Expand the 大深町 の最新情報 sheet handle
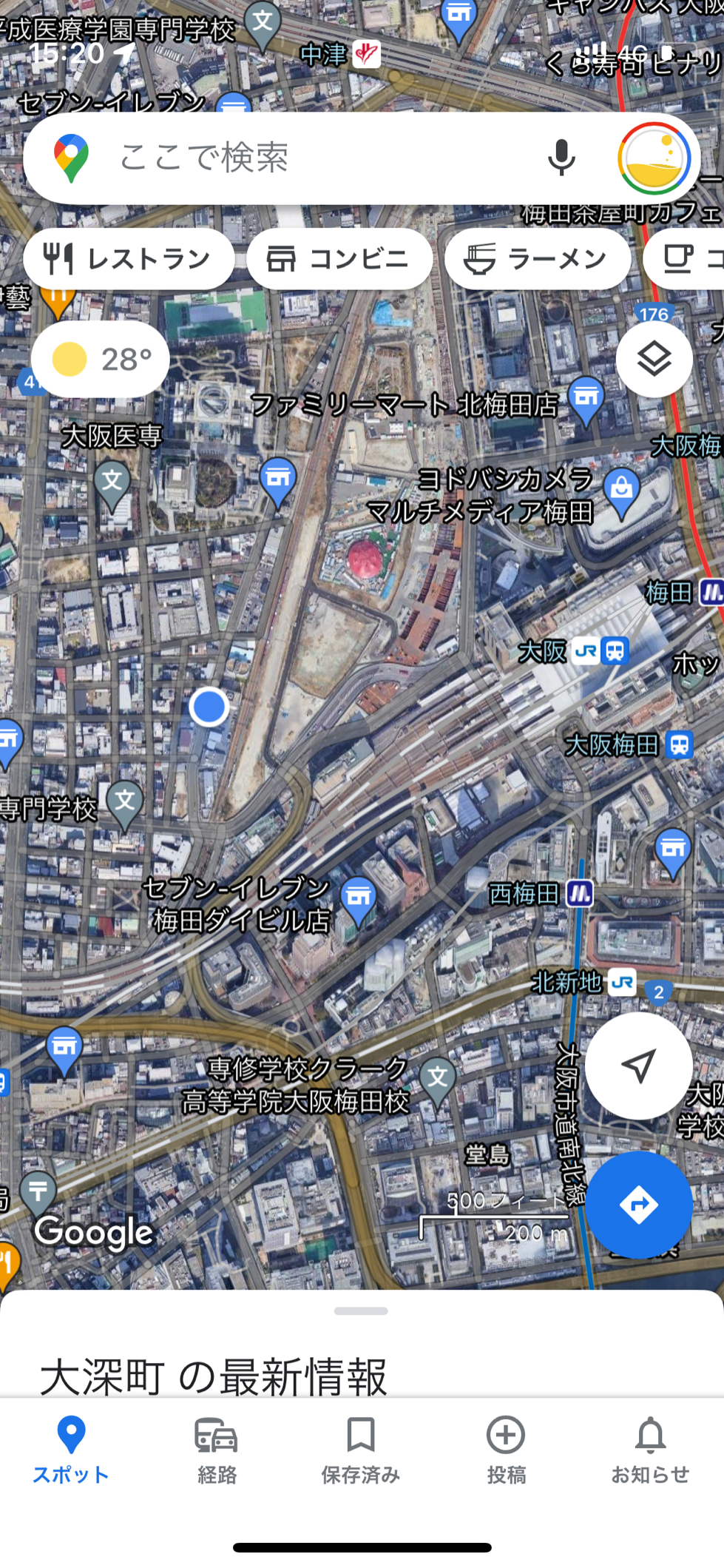This screenshot has height=1568, width=724. coord(361,1310)
